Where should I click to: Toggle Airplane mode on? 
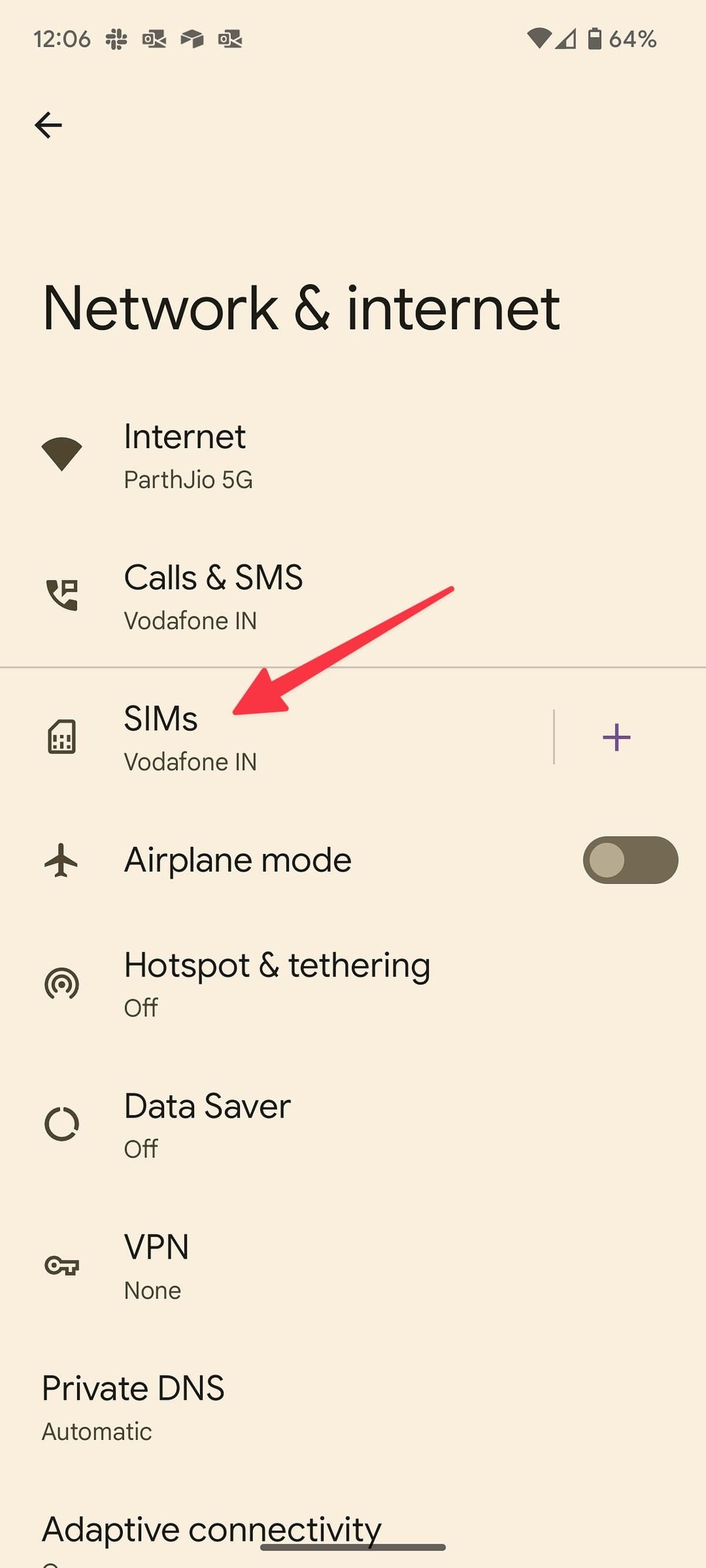pyautogui.click(x=631, y=860)
